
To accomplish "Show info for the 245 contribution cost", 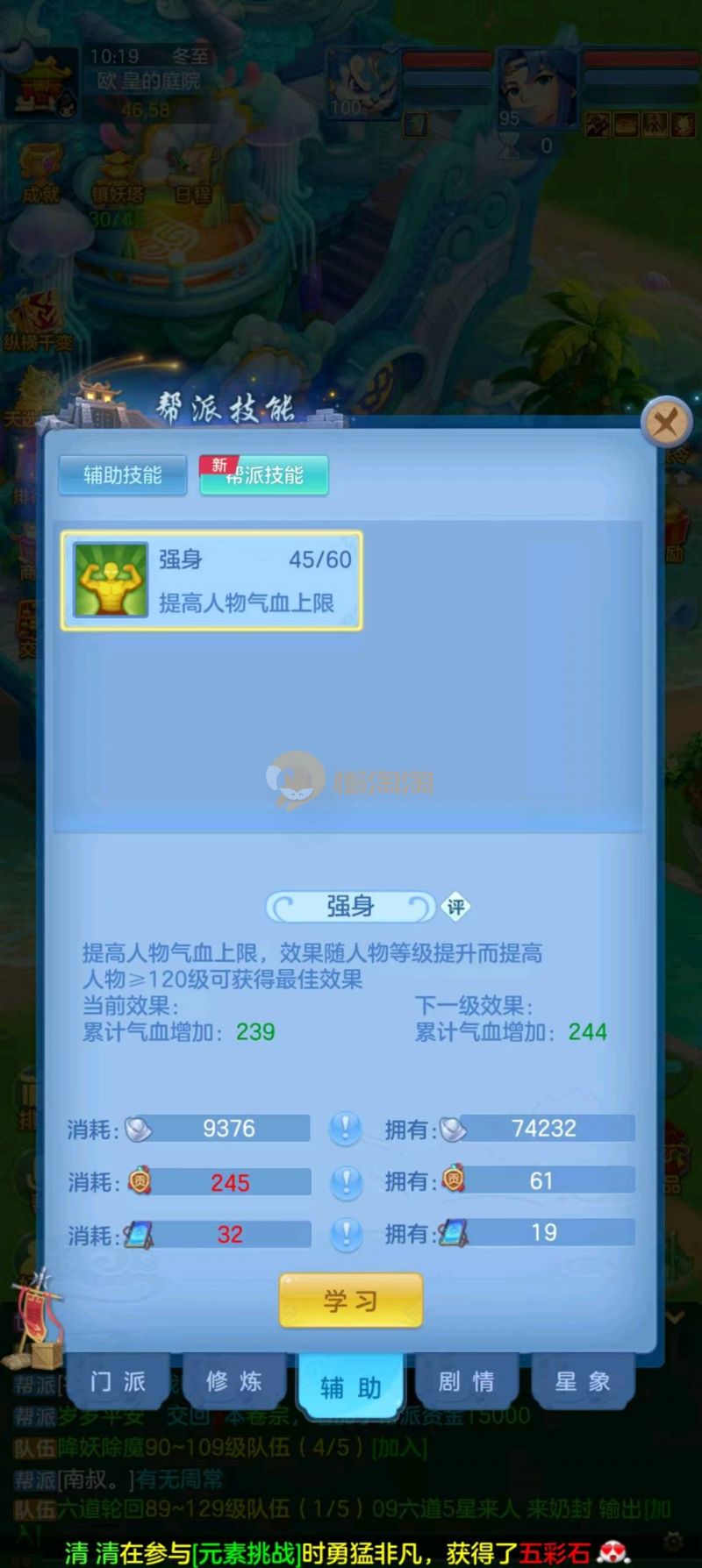I will click(346, 1182).
